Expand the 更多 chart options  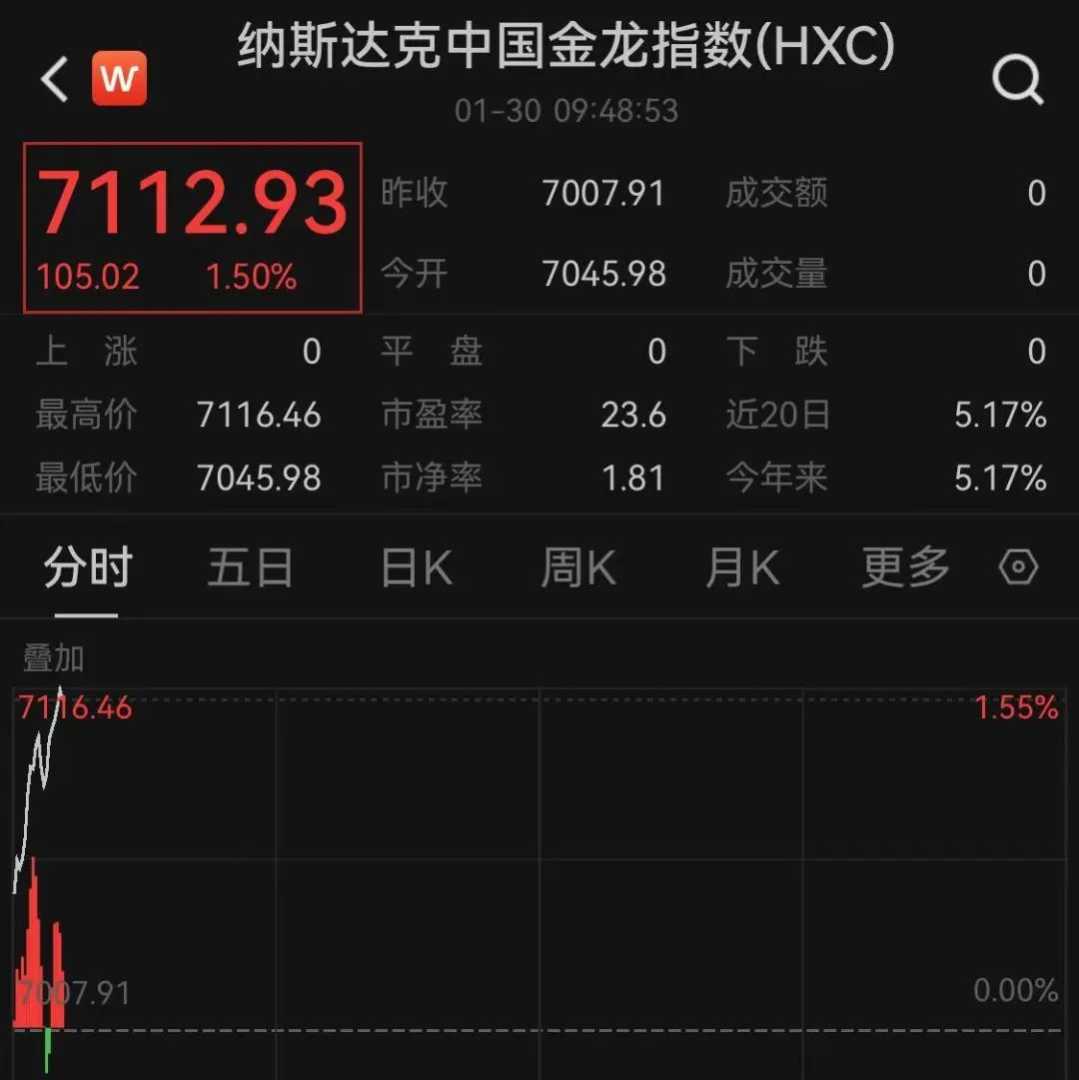click(906, 568)
